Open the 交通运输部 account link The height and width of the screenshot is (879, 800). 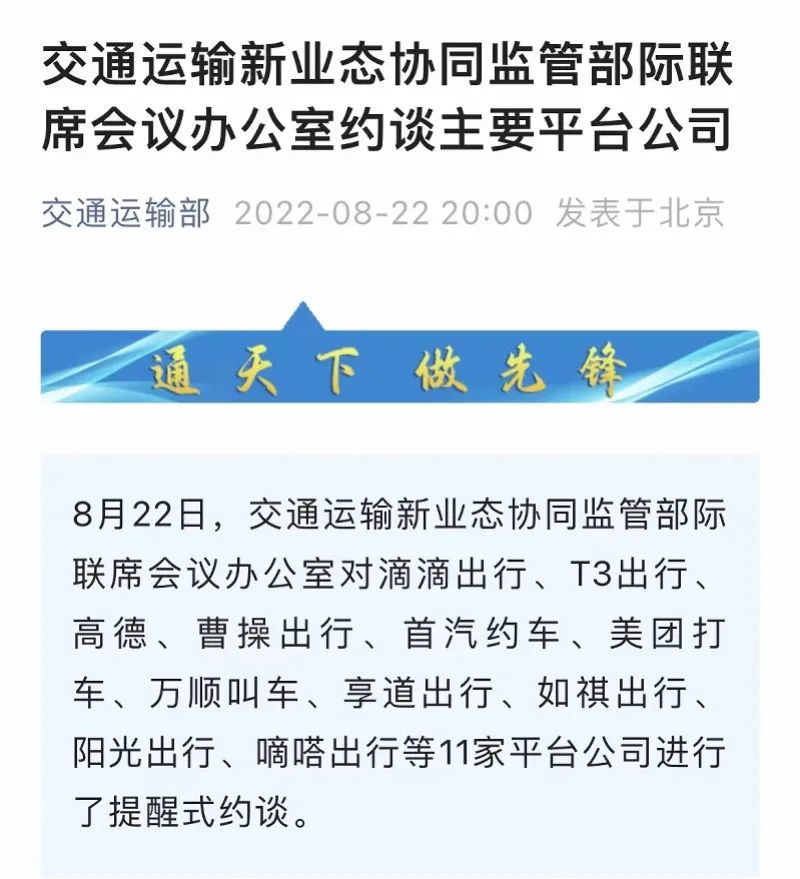coord(126,213)
